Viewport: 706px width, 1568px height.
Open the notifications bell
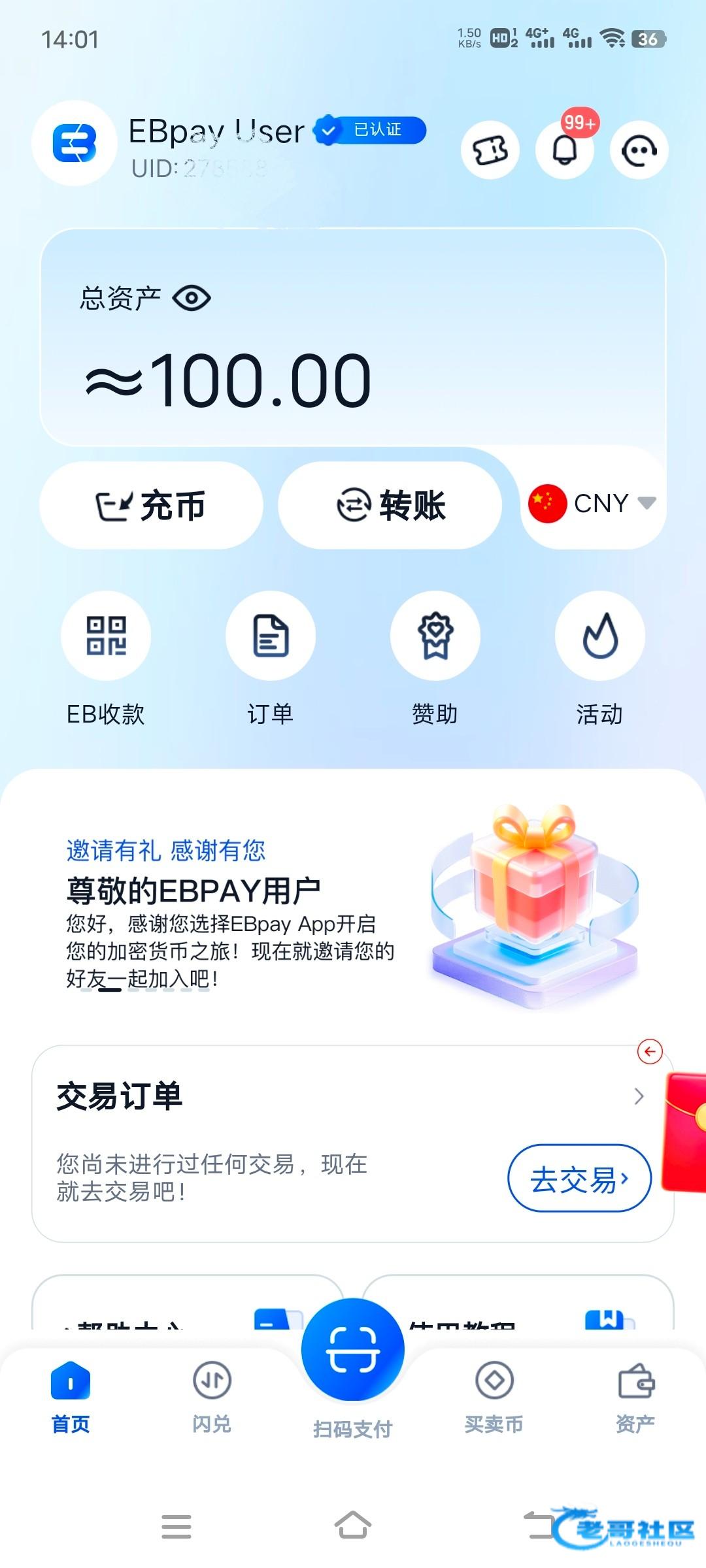565,151
